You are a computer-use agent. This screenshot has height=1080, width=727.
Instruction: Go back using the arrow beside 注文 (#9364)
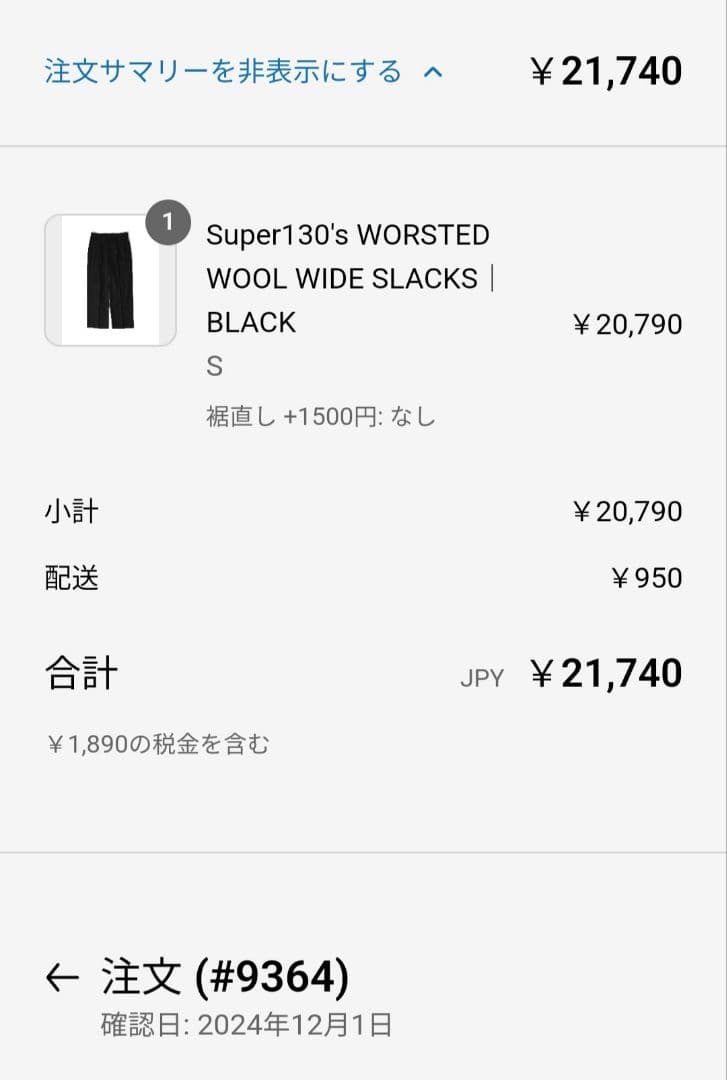[x=62, y=978]
